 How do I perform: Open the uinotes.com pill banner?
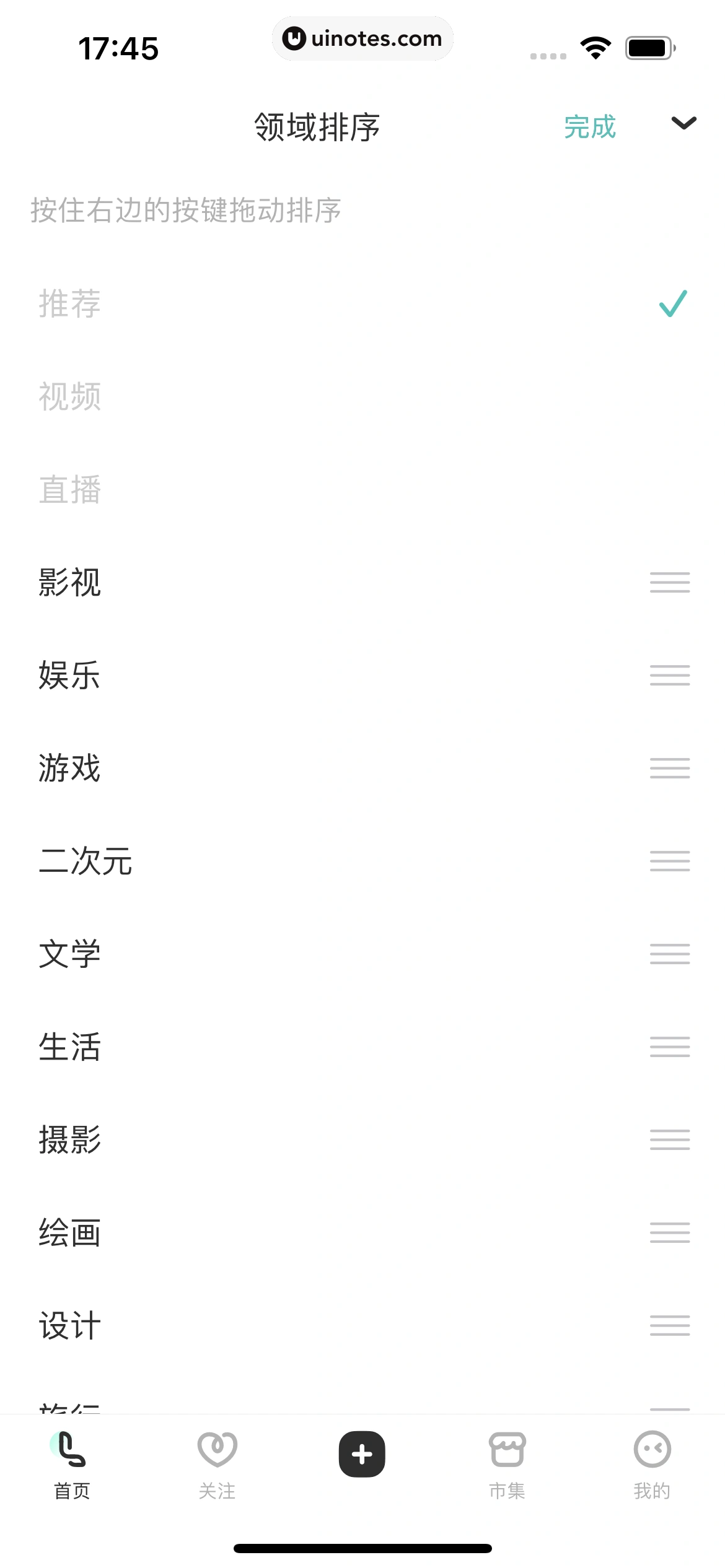point(362,38)
